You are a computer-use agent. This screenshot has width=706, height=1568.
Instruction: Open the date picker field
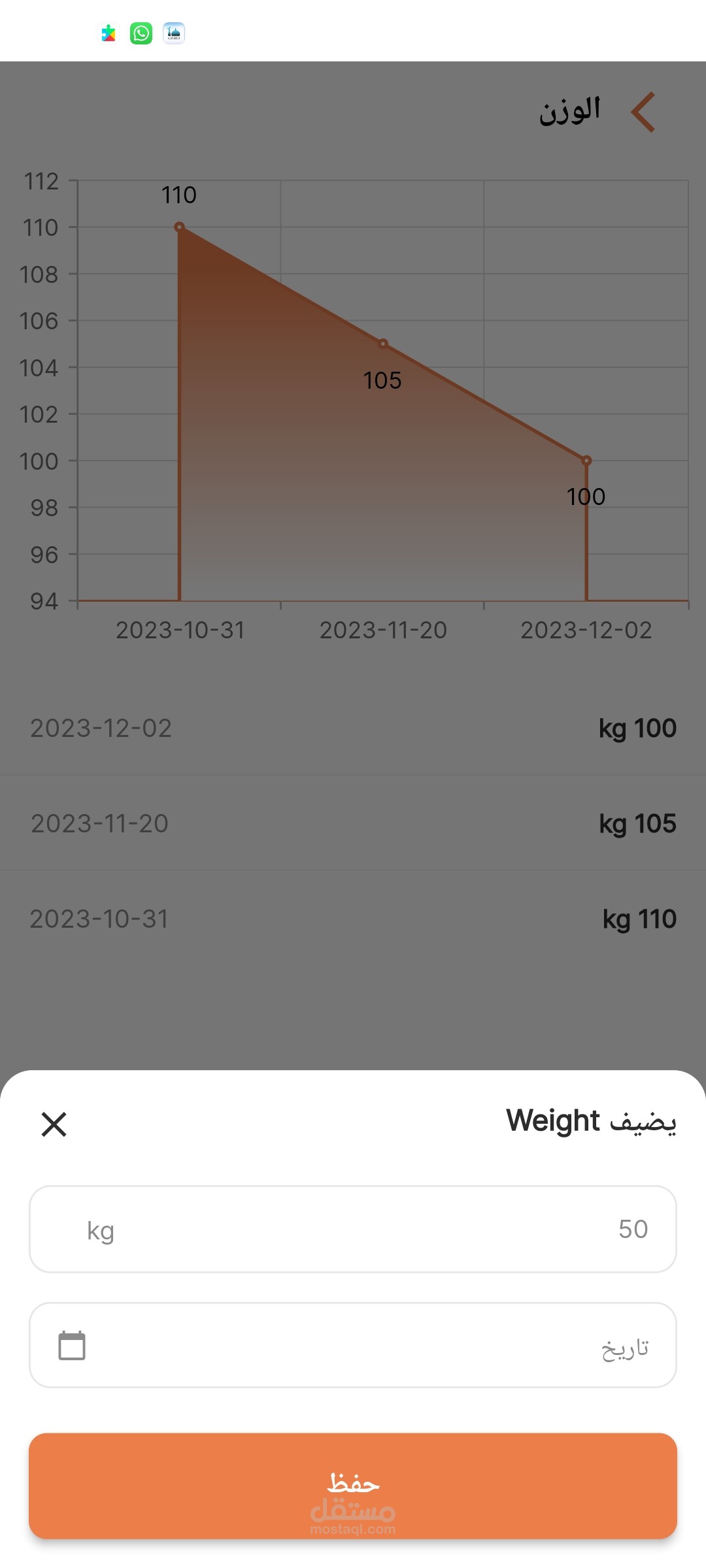(353, 1345)
